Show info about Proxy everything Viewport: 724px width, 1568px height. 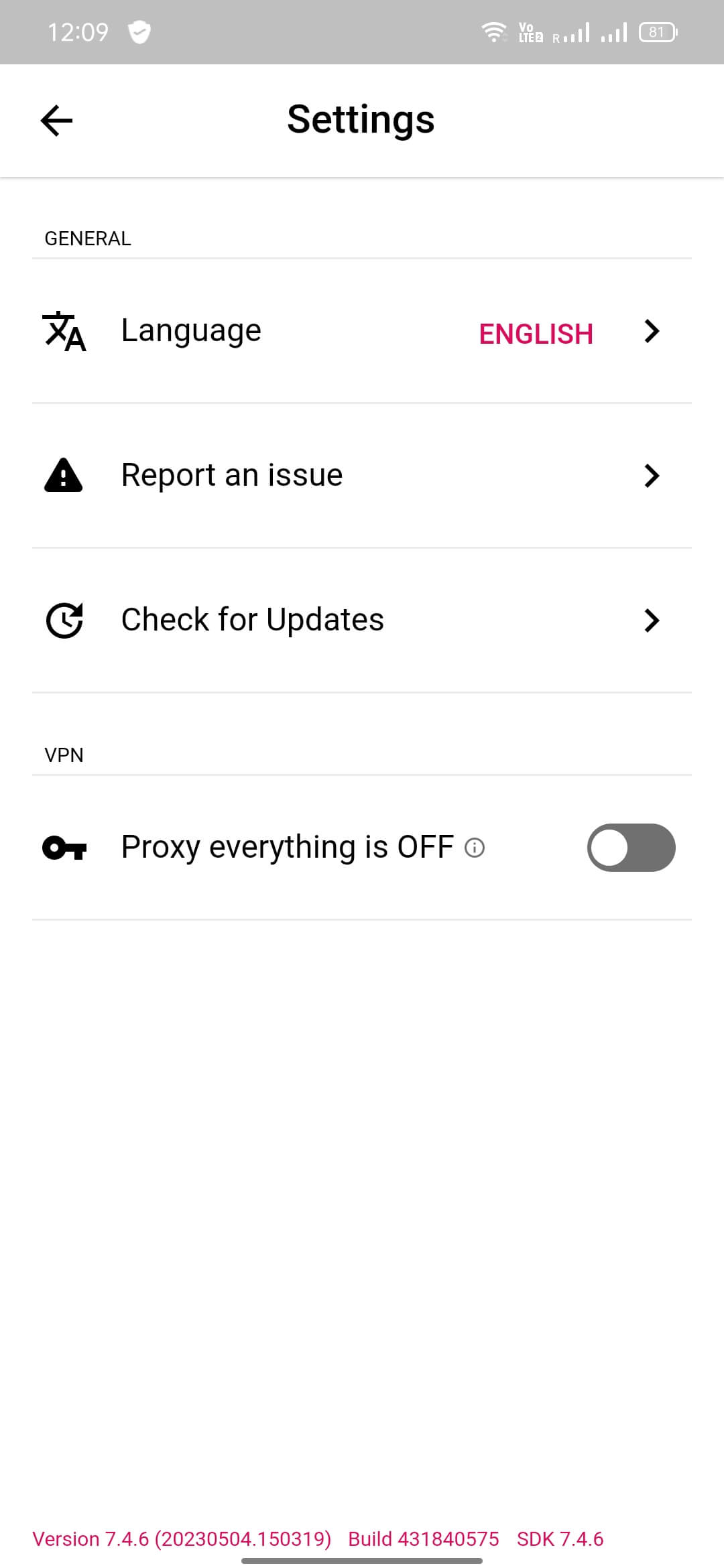coord(475,848)
